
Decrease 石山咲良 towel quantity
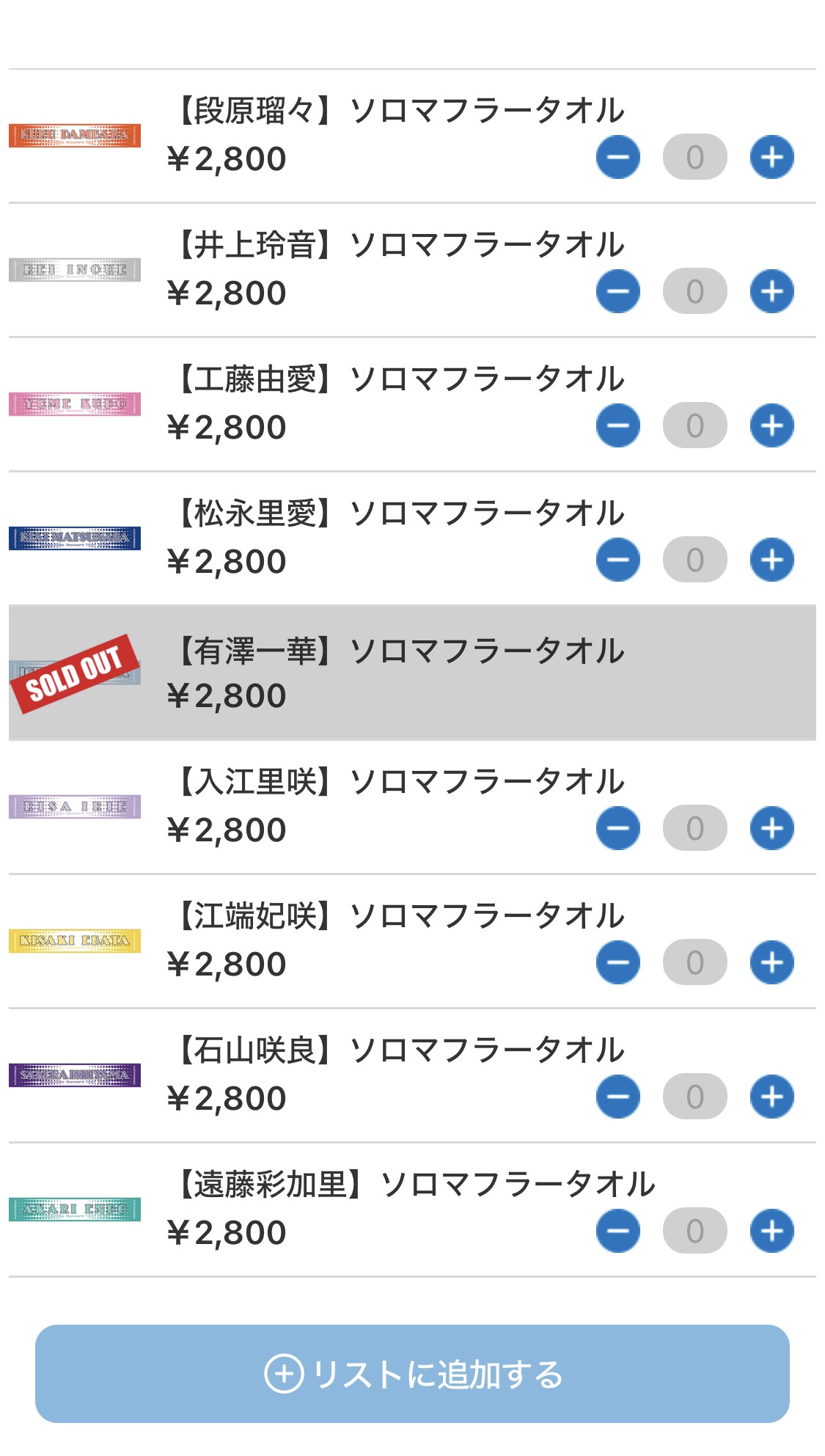point(618,1097)
